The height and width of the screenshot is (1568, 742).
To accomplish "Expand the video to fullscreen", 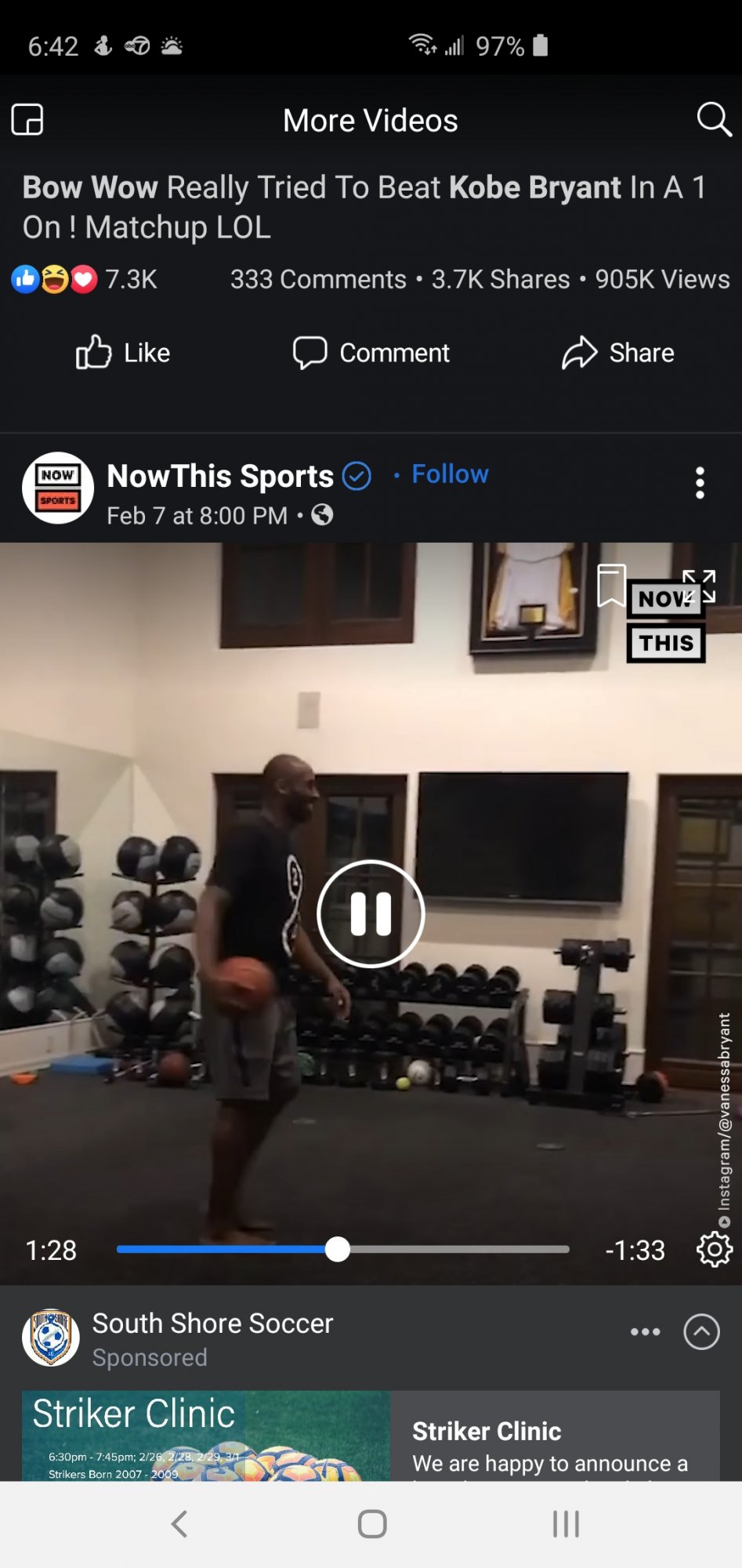I will [x=699, y=586].
